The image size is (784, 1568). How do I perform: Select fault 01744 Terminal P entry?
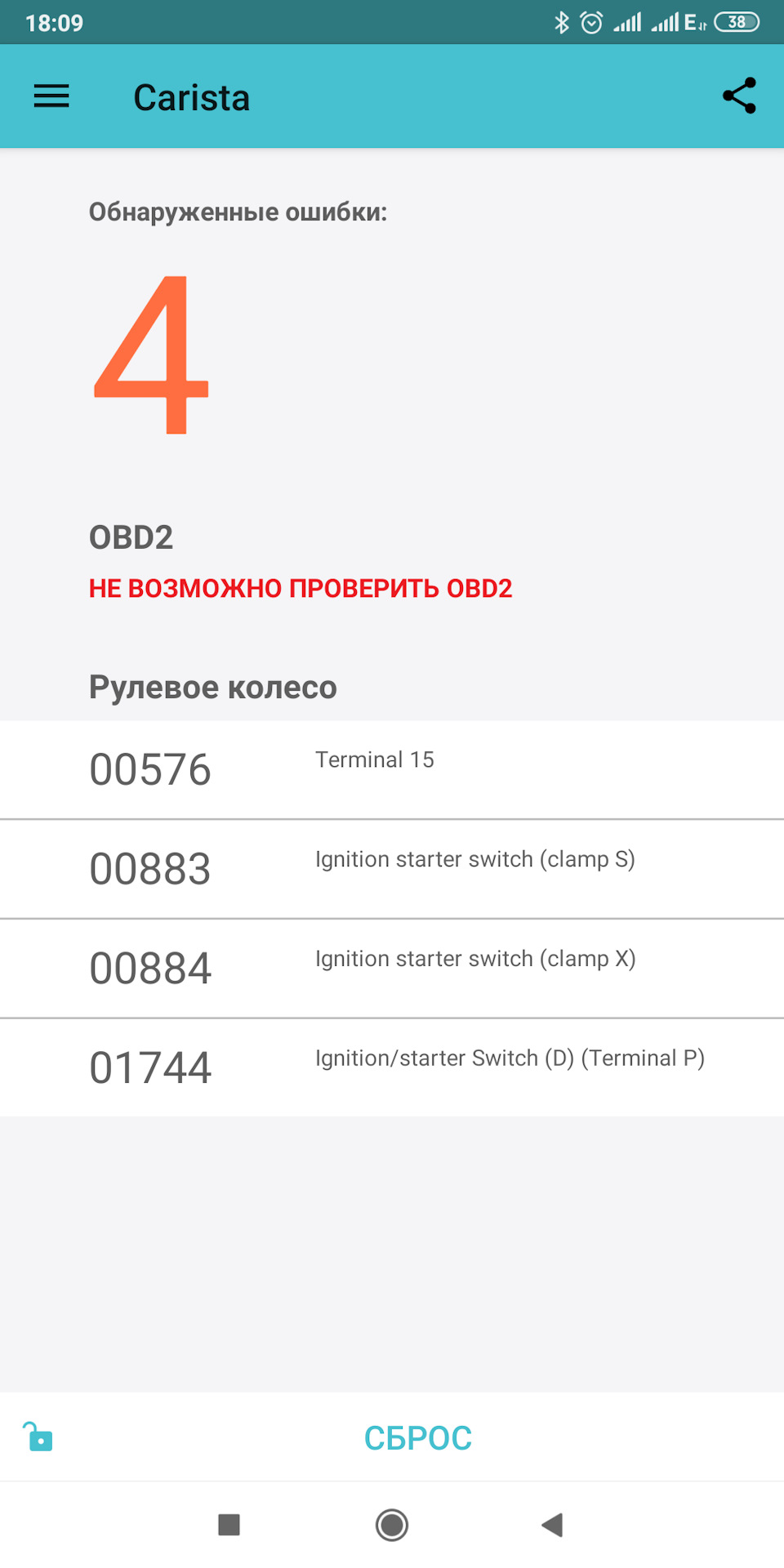[x=392, y=1067]
